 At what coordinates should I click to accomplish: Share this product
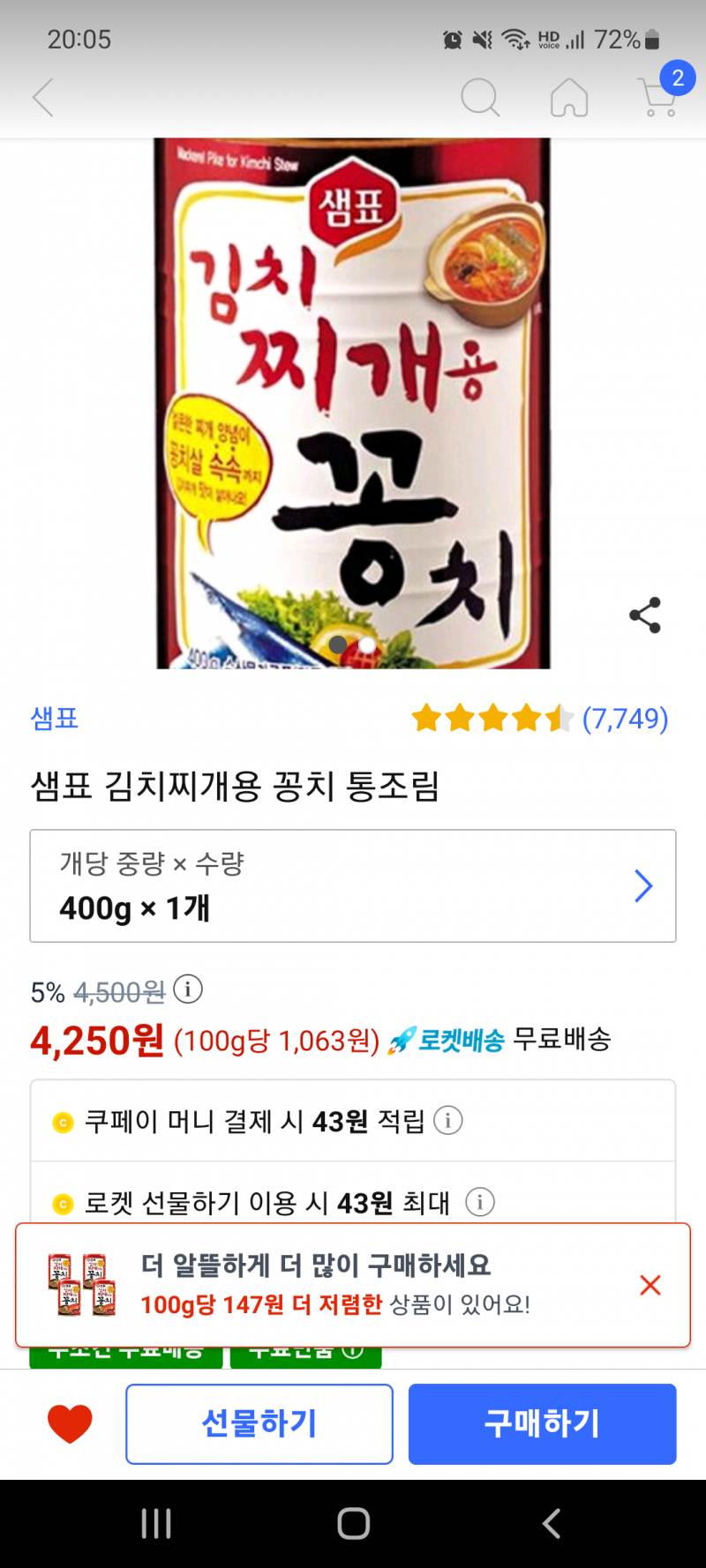[x=645, y=615]
